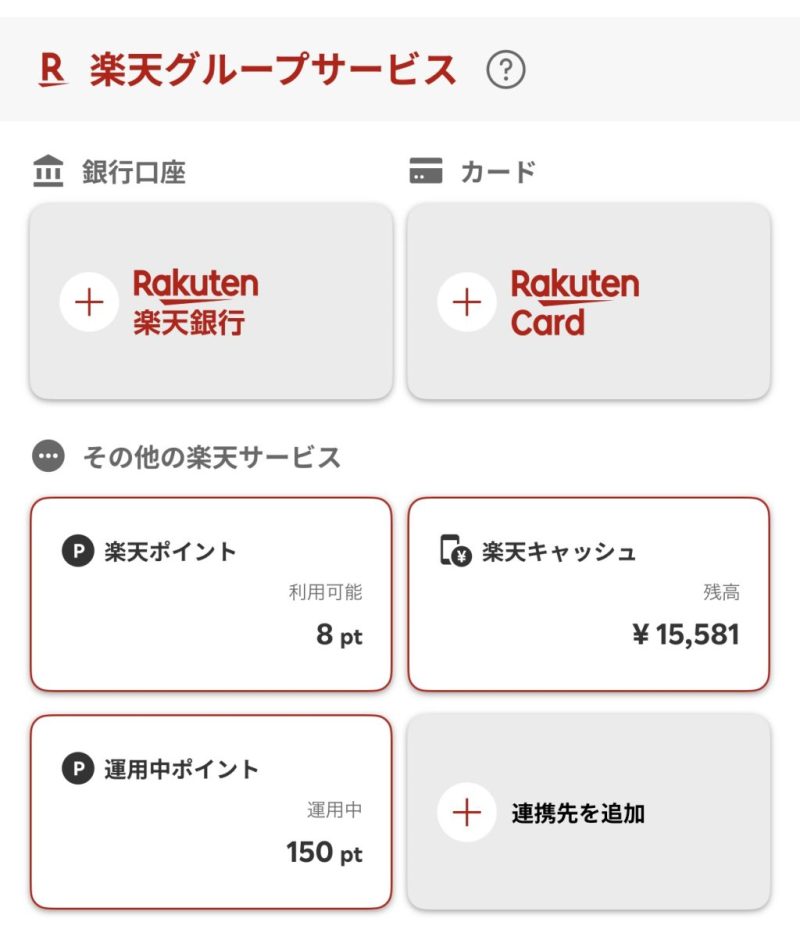The width and height of the screenshot is (800, 940).
Task: Open the 運用中ポイント card
Action: tap(210, 811)
